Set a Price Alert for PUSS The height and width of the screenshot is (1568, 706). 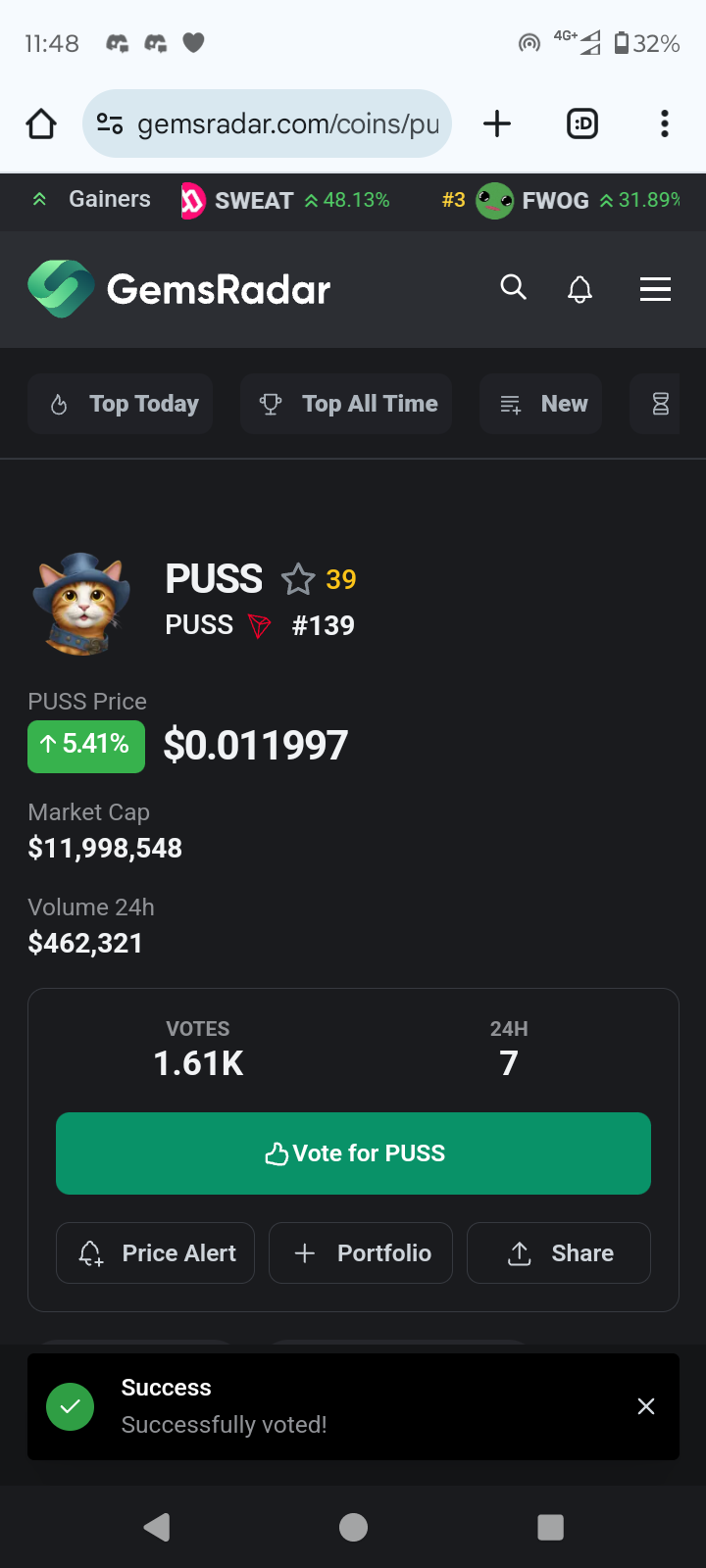tap(155, 1253)
